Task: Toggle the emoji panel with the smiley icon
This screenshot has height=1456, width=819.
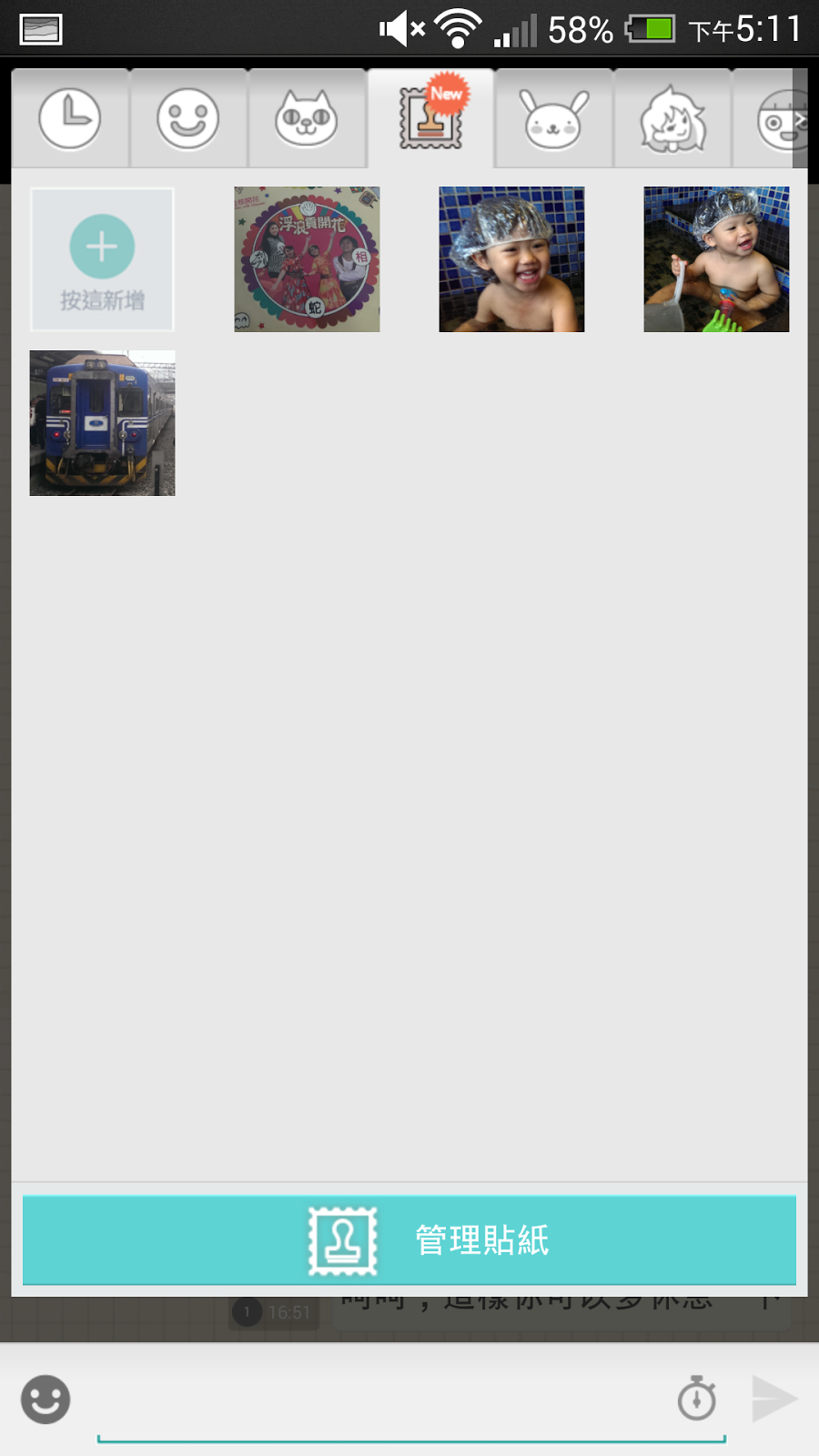Action: (45, 1399)
